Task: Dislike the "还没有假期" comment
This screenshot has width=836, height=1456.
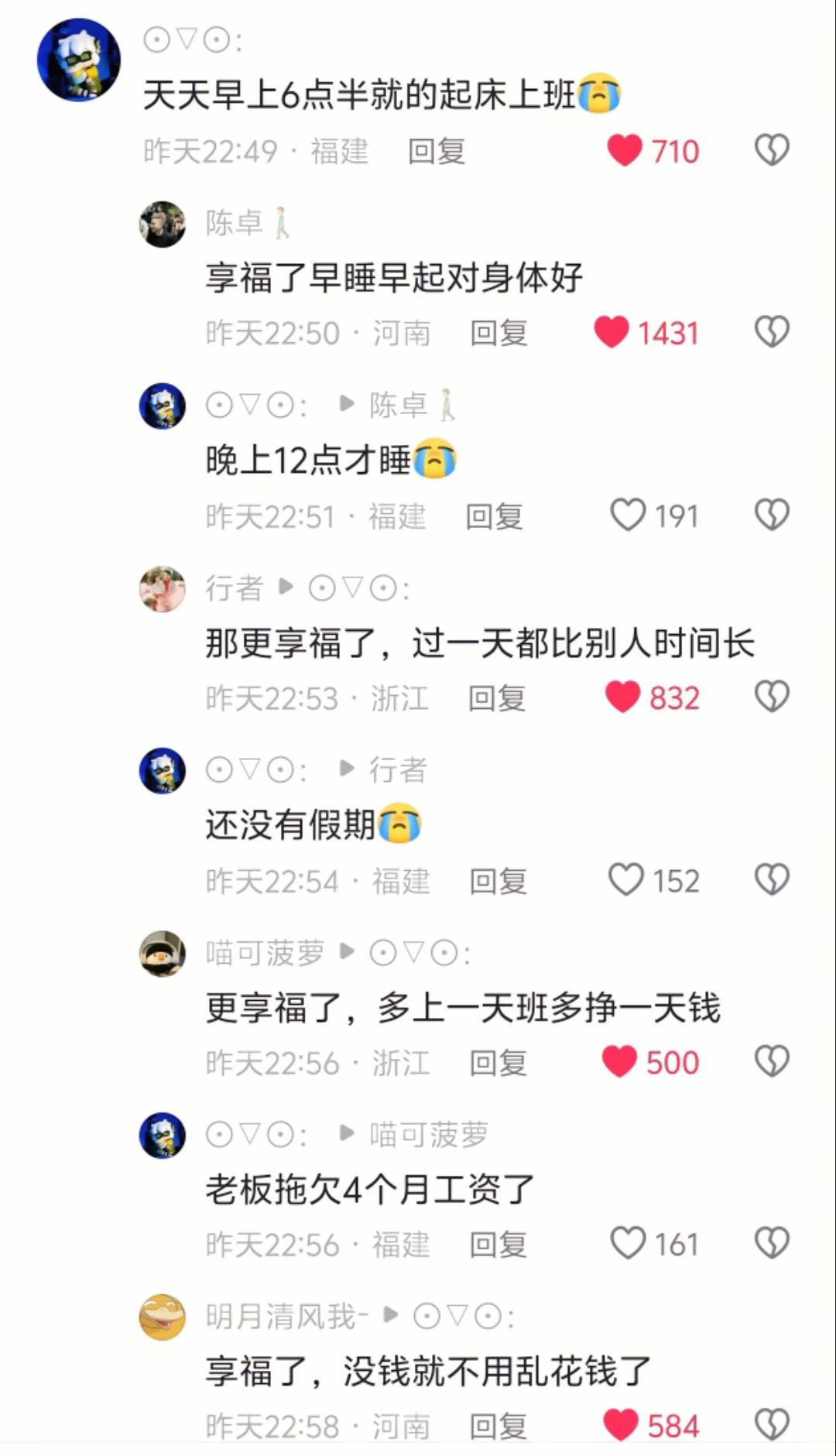Action: pos(771,880)
